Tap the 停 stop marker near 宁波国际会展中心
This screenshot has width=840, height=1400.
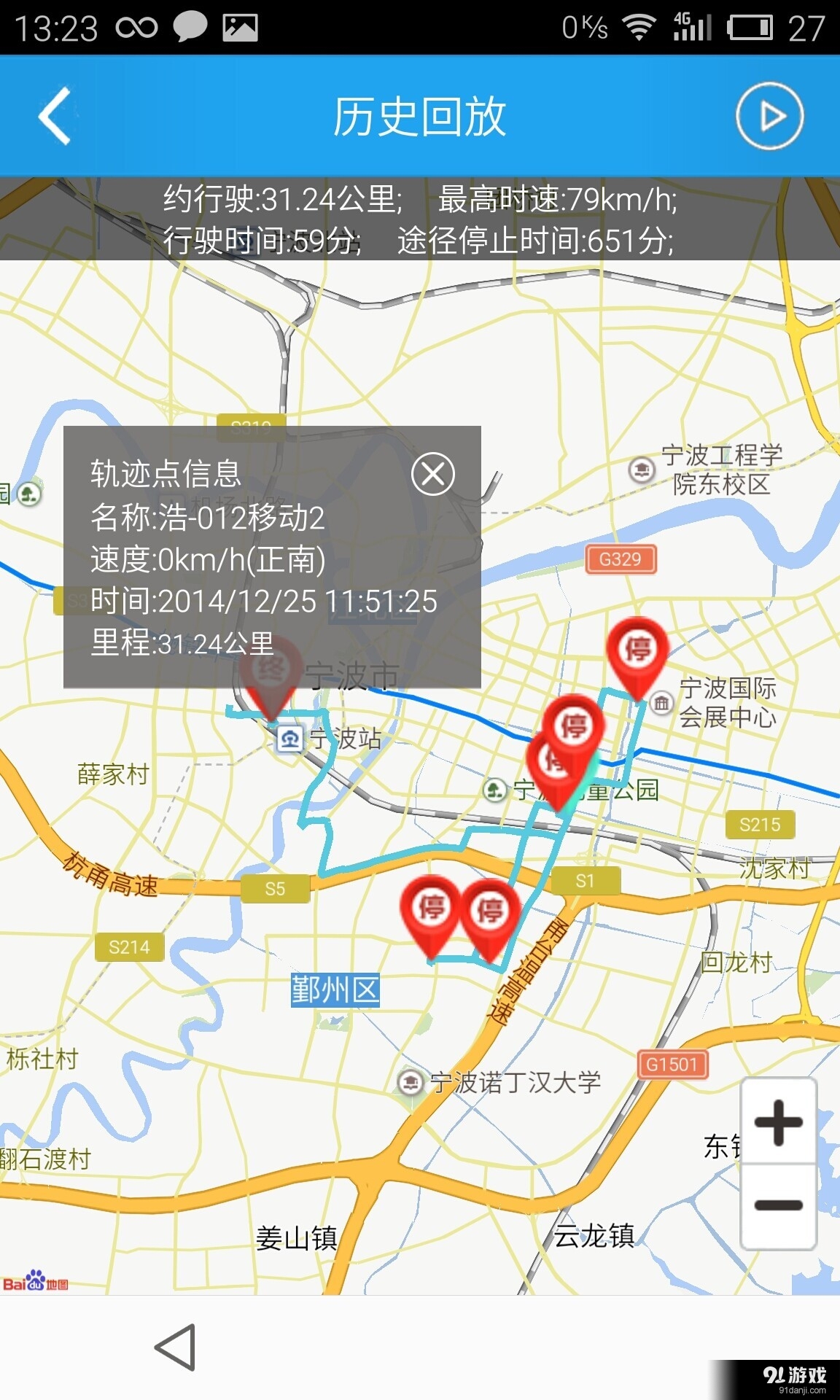coord(638,649)
